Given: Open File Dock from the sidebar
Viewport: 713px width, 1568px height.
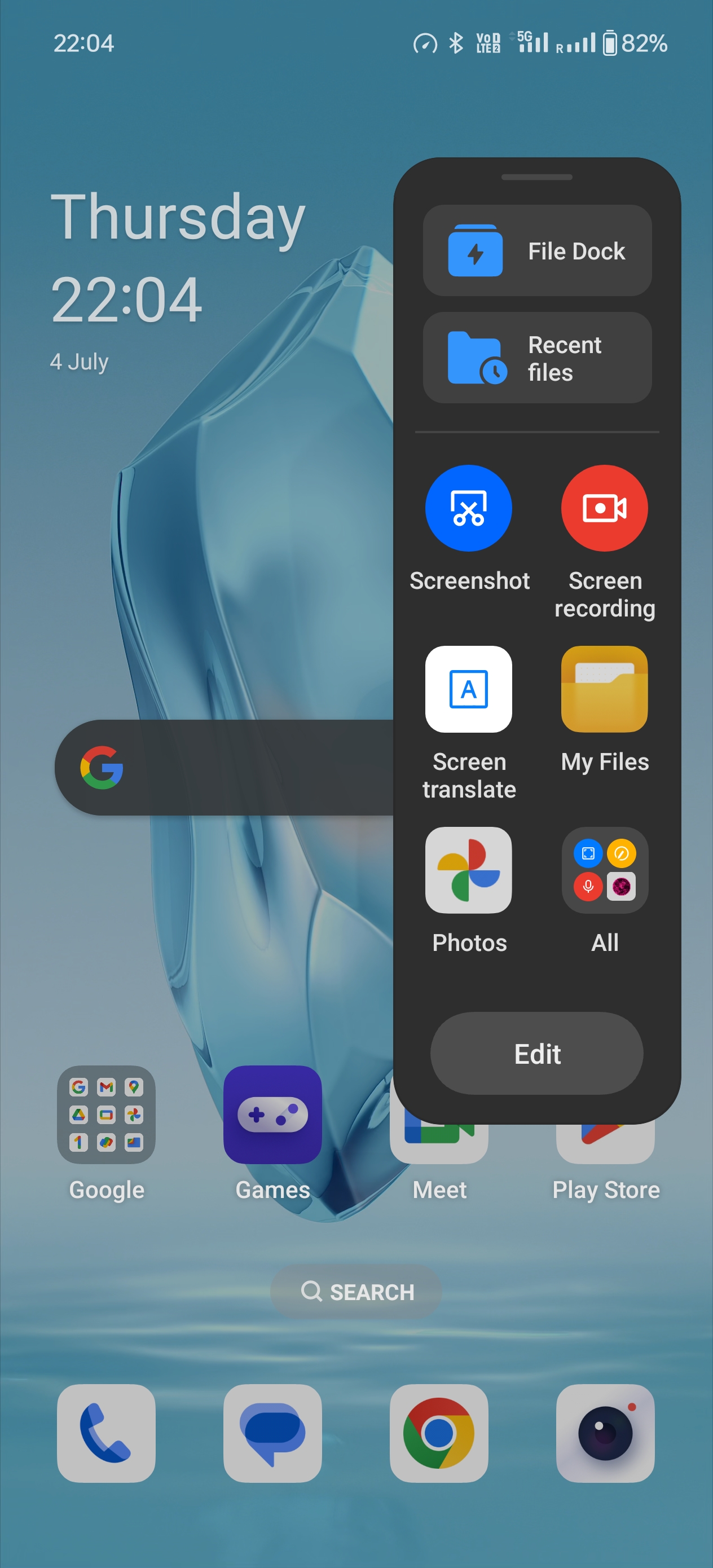Looking at the screenshot, I should click(x=536, y=250).
